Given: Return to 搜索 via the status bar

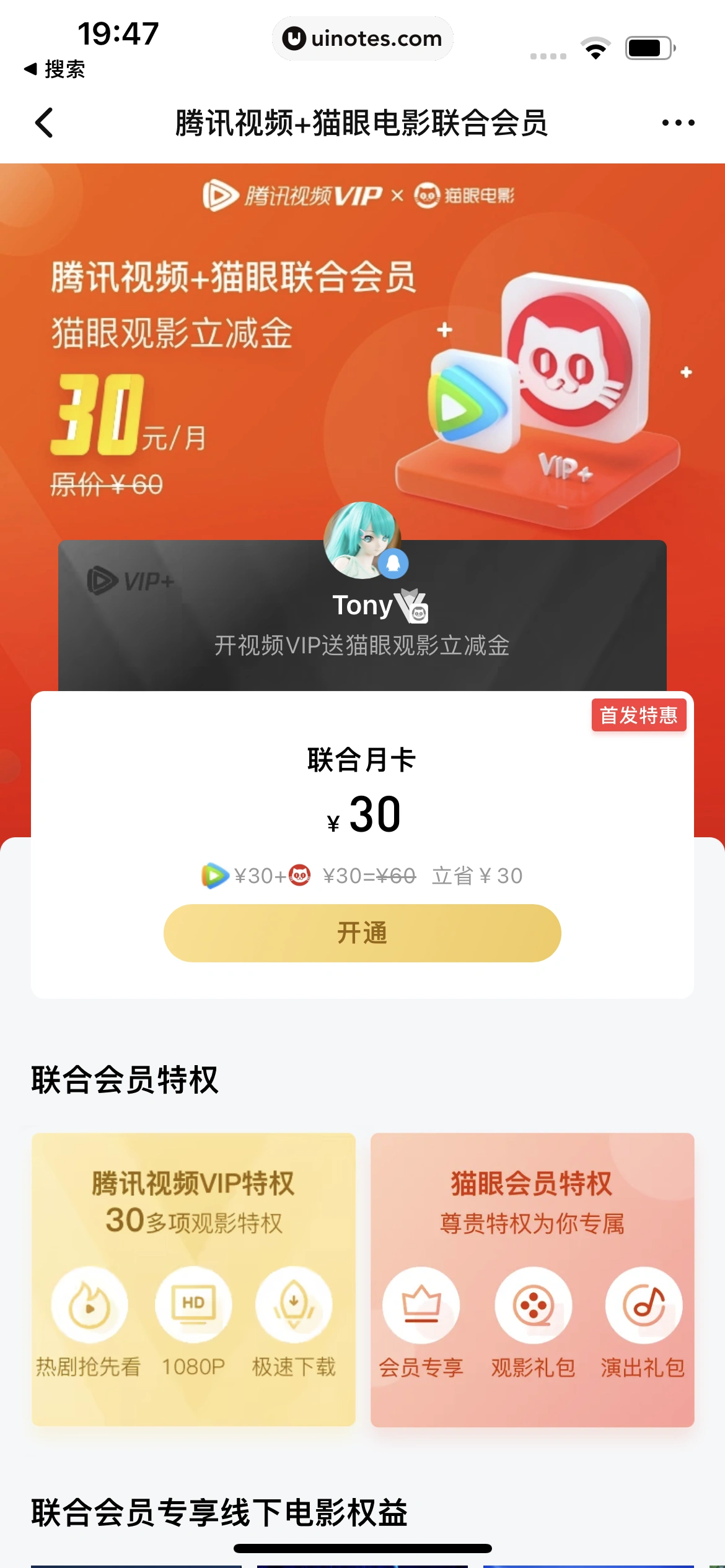Looking at the screenshot, I should (x=55, y=69).
